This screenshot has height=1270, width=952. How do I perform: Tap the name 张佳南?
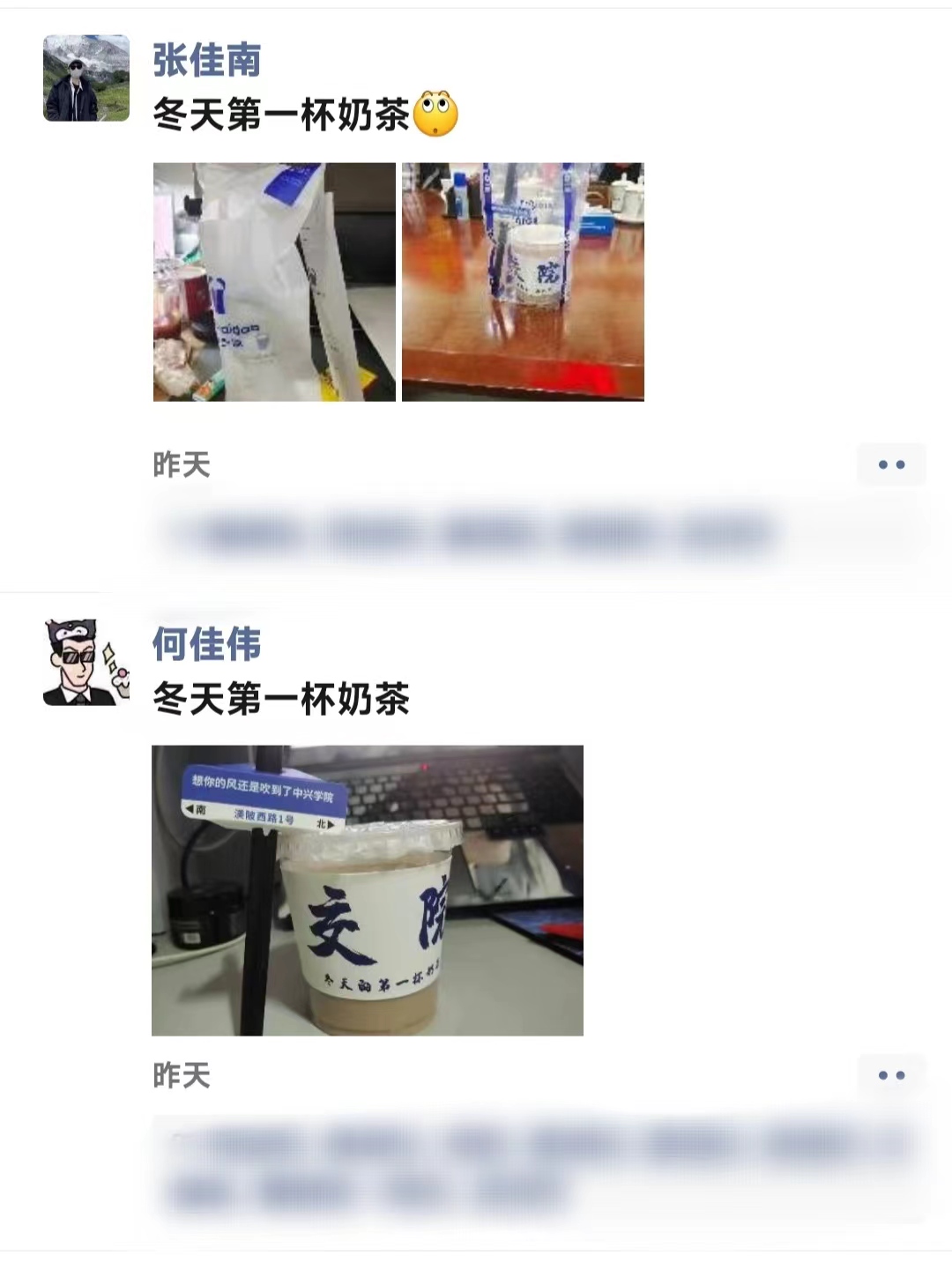tap(207, 60)
